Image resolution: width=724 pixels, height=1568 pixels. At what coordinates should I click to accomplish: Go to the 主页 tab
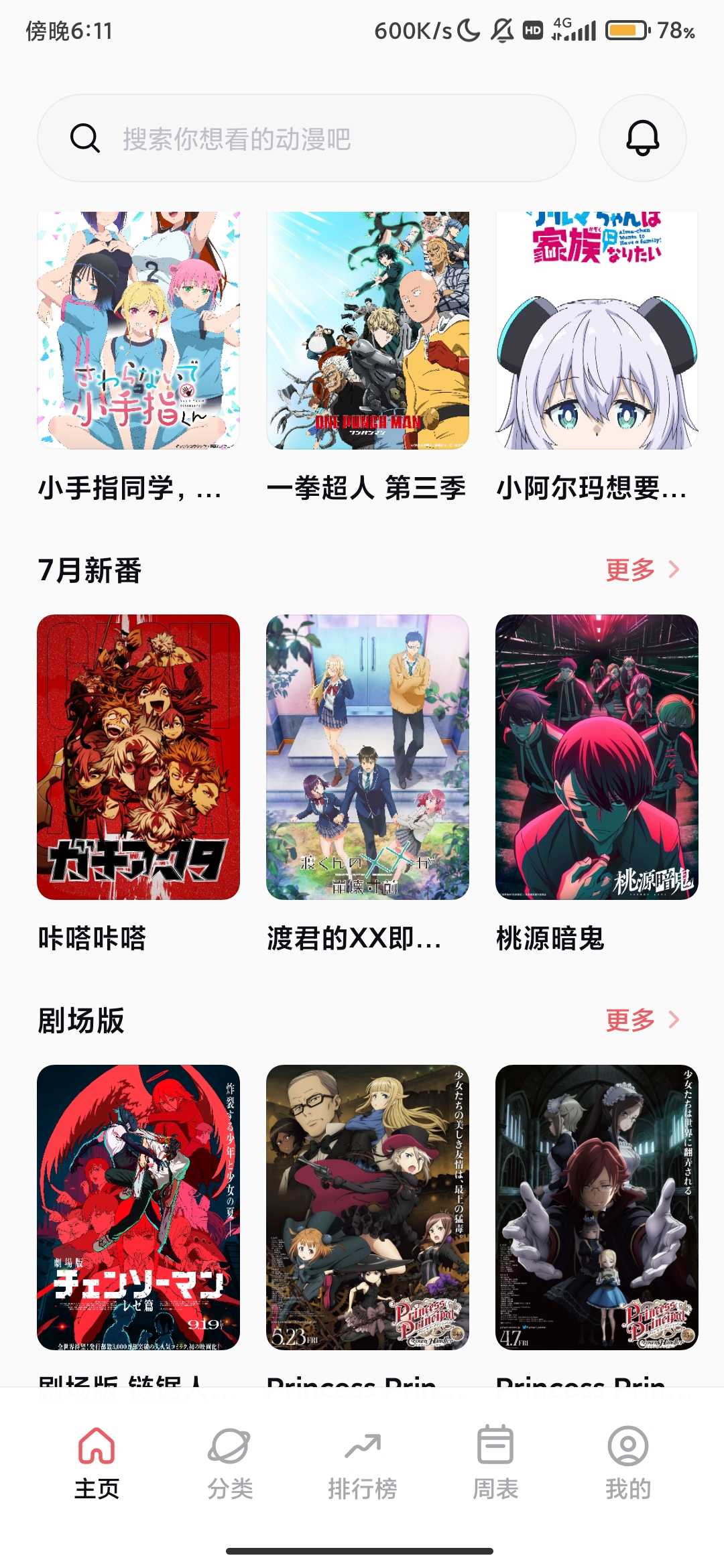tap(97, 1462)
